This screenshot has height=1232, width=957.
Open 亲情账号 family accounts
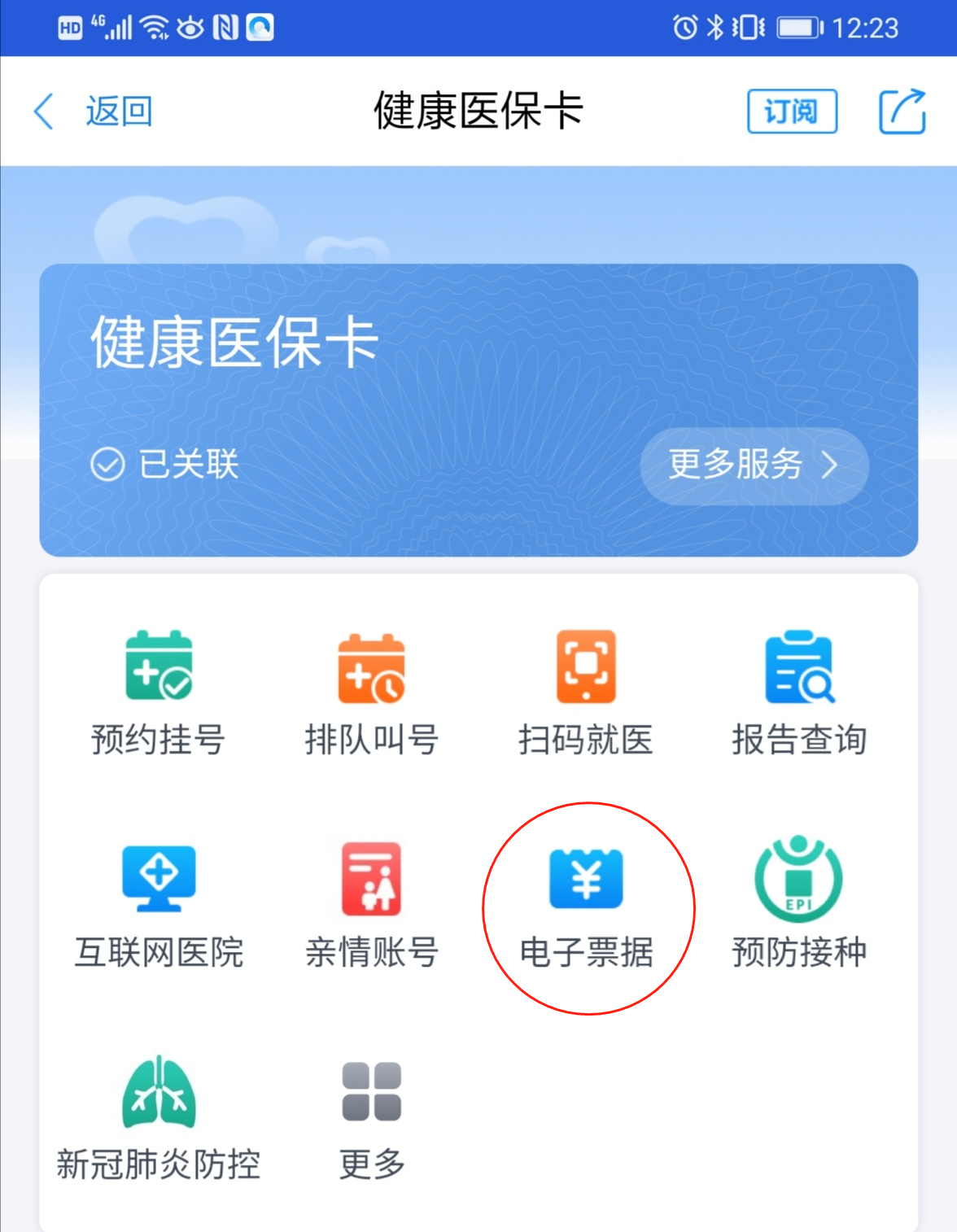(x=372, y=905)
